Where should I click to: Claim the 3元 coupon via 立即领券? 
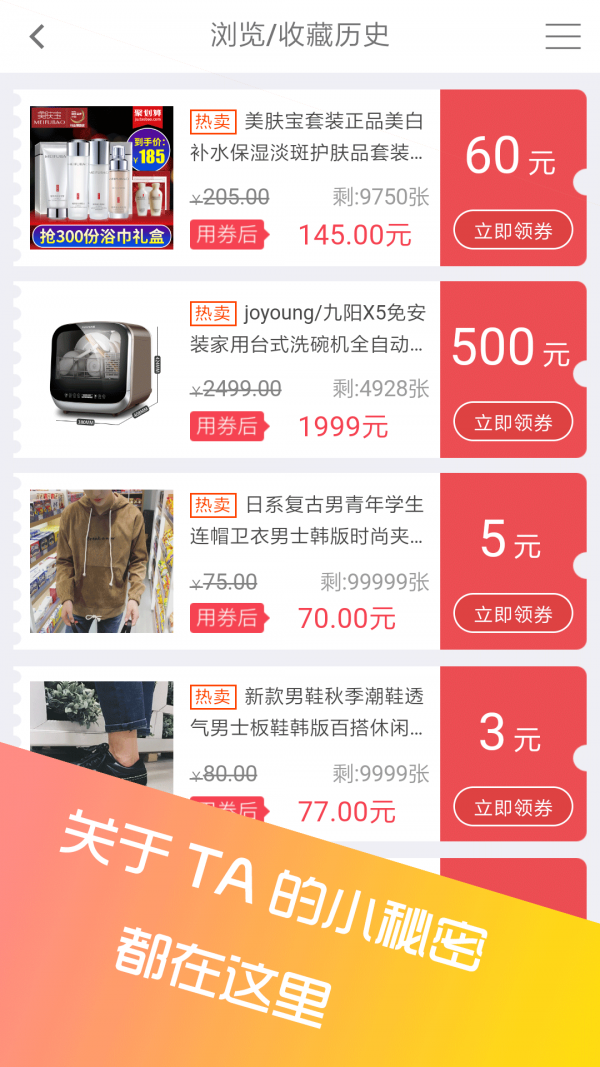point(513,807)
